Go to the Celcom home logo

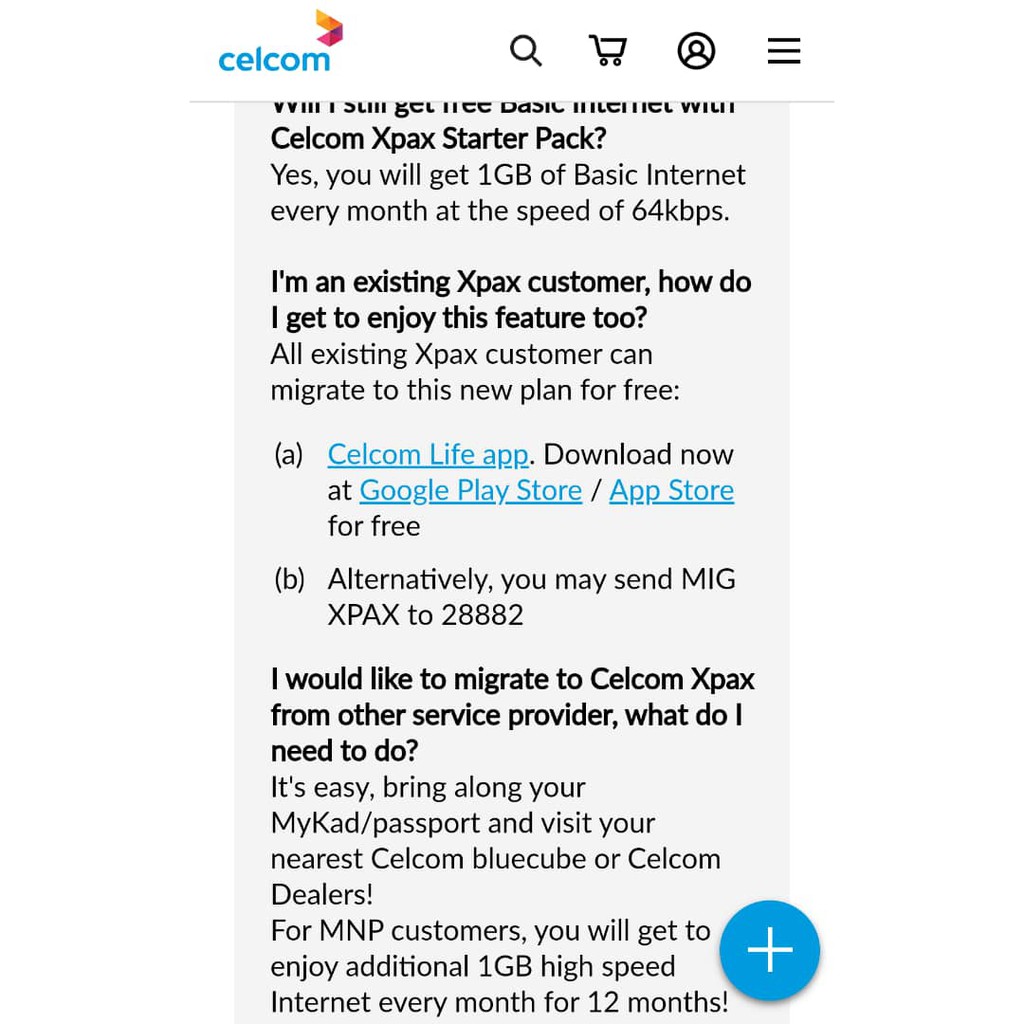point(281,44)
